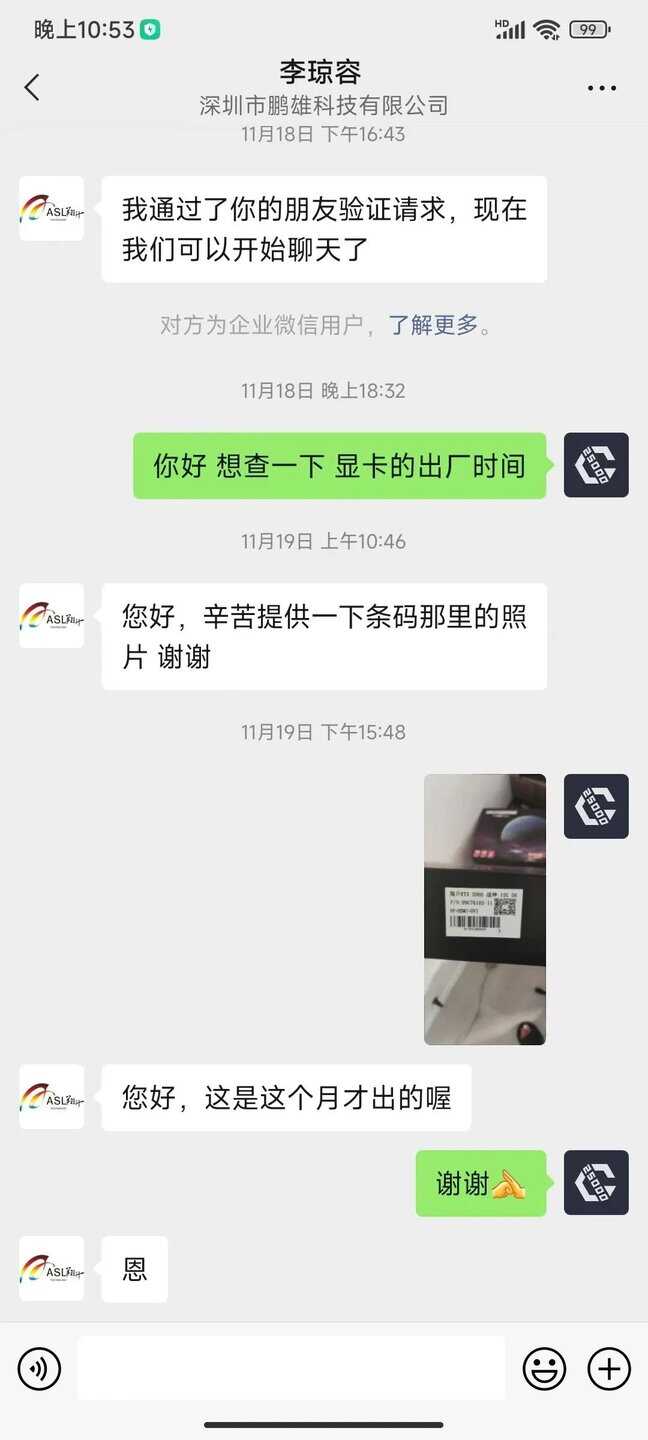
Task: Open the emoji picker
Action: 545,1369
